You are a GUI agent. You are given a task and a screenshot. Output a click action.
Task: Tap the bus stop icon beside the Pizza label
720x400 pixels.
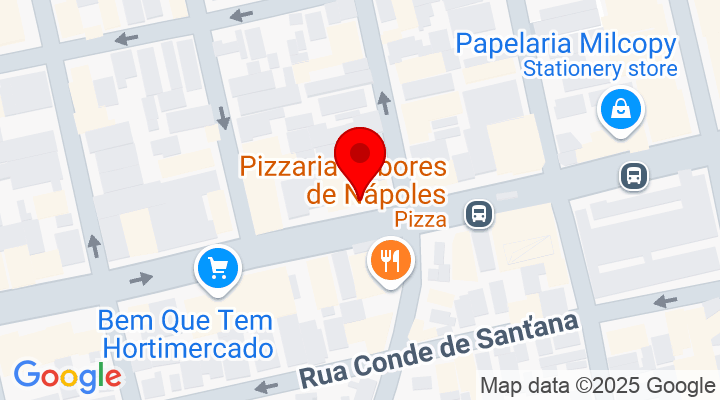point(480,213)
